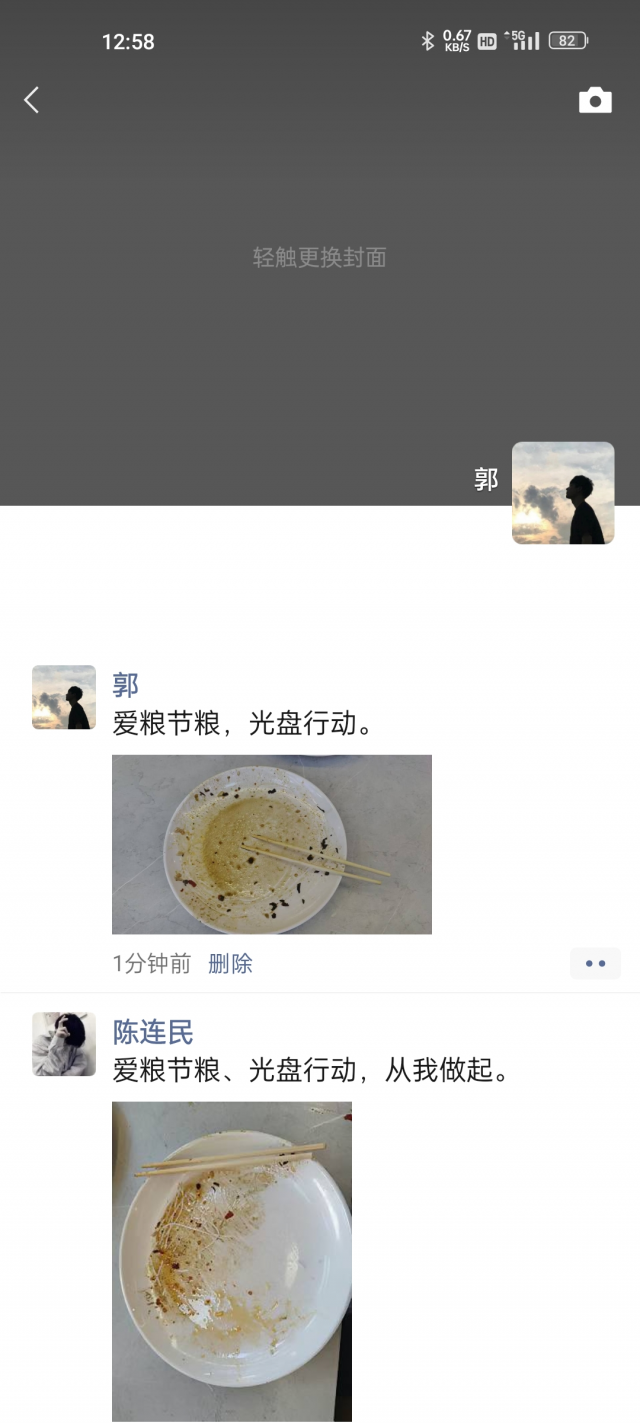
Task: Open 郭's profile avatar on the cover
Action: 563,493
